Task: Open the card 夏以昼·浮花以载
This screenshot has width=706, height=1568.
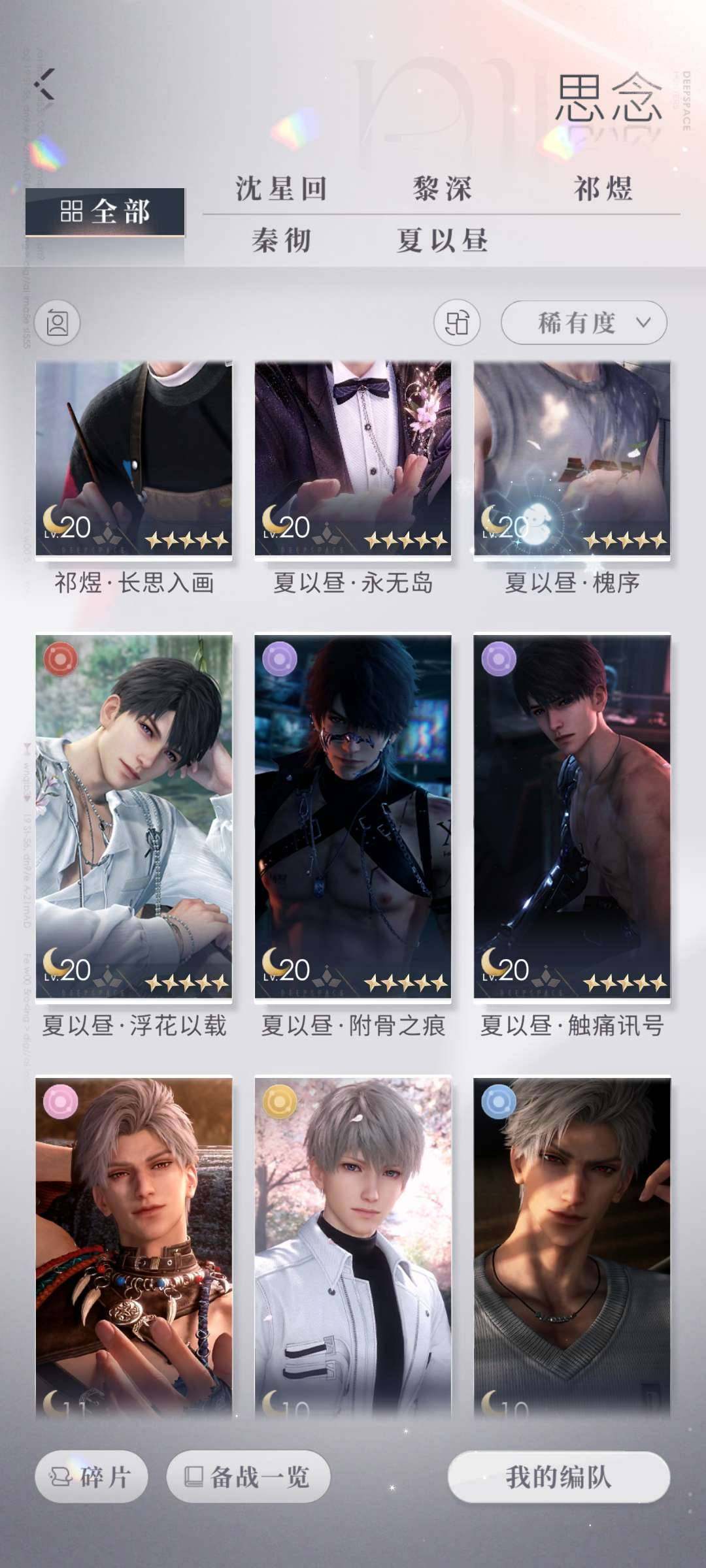Action: coord(134,817)
